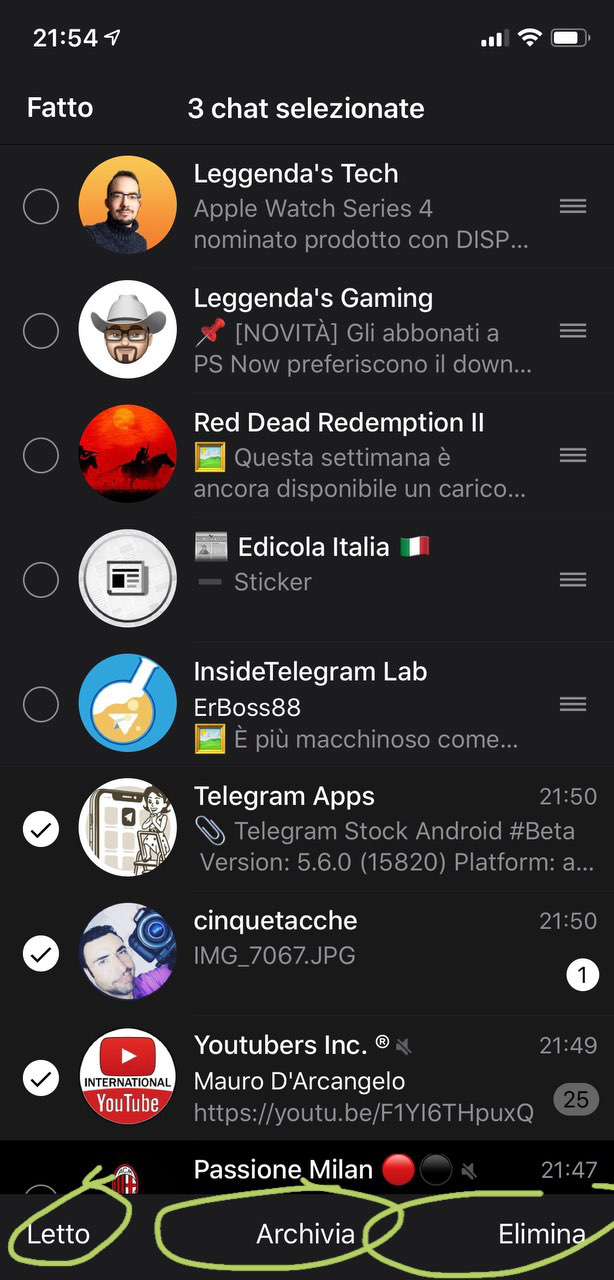
Task: Deselect the Telegram Apps chat
Action: [x=41, y=829]
